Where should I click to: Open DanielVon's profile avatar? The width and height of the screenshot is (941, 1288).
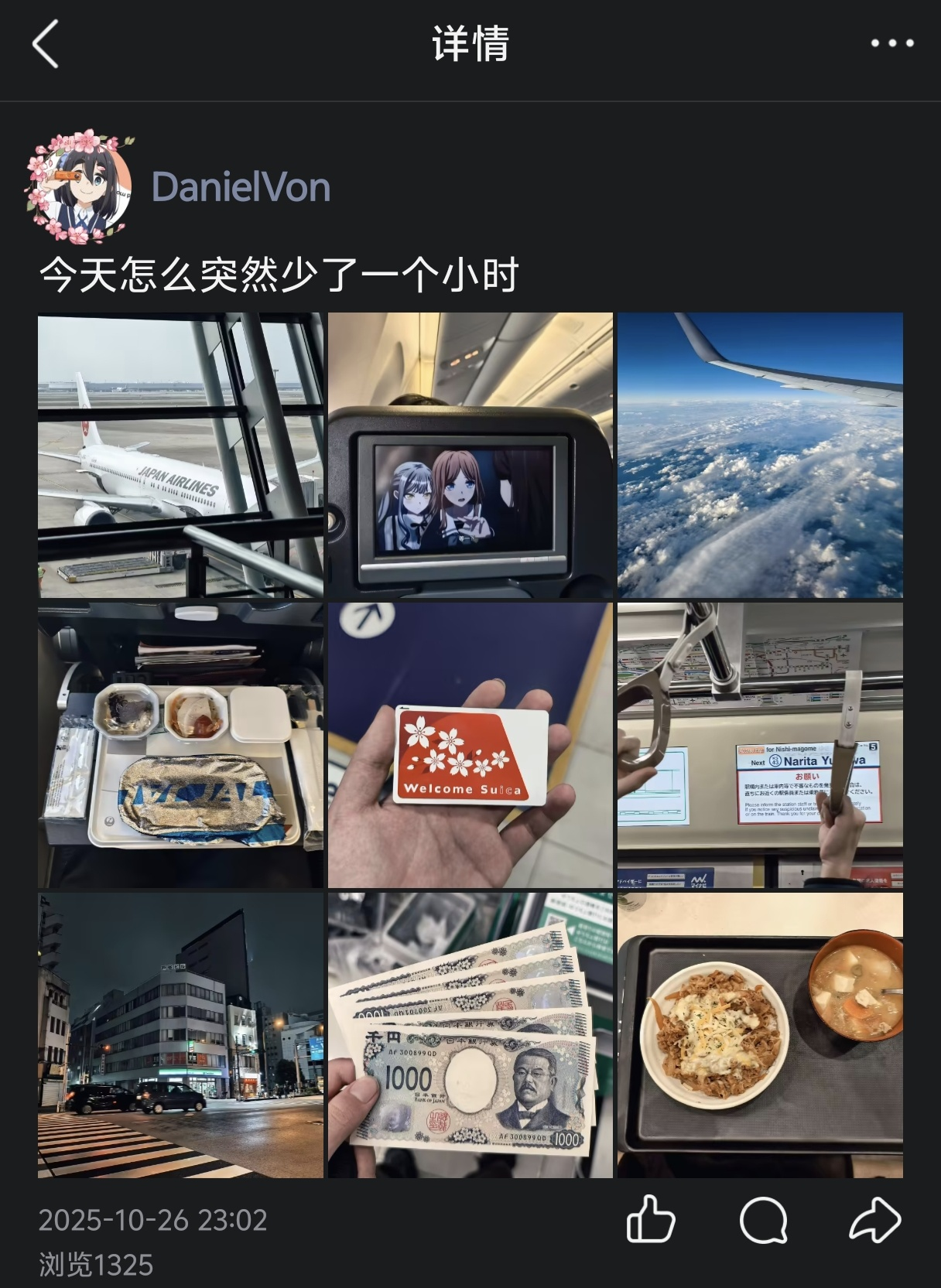click(x=80, y=187)
